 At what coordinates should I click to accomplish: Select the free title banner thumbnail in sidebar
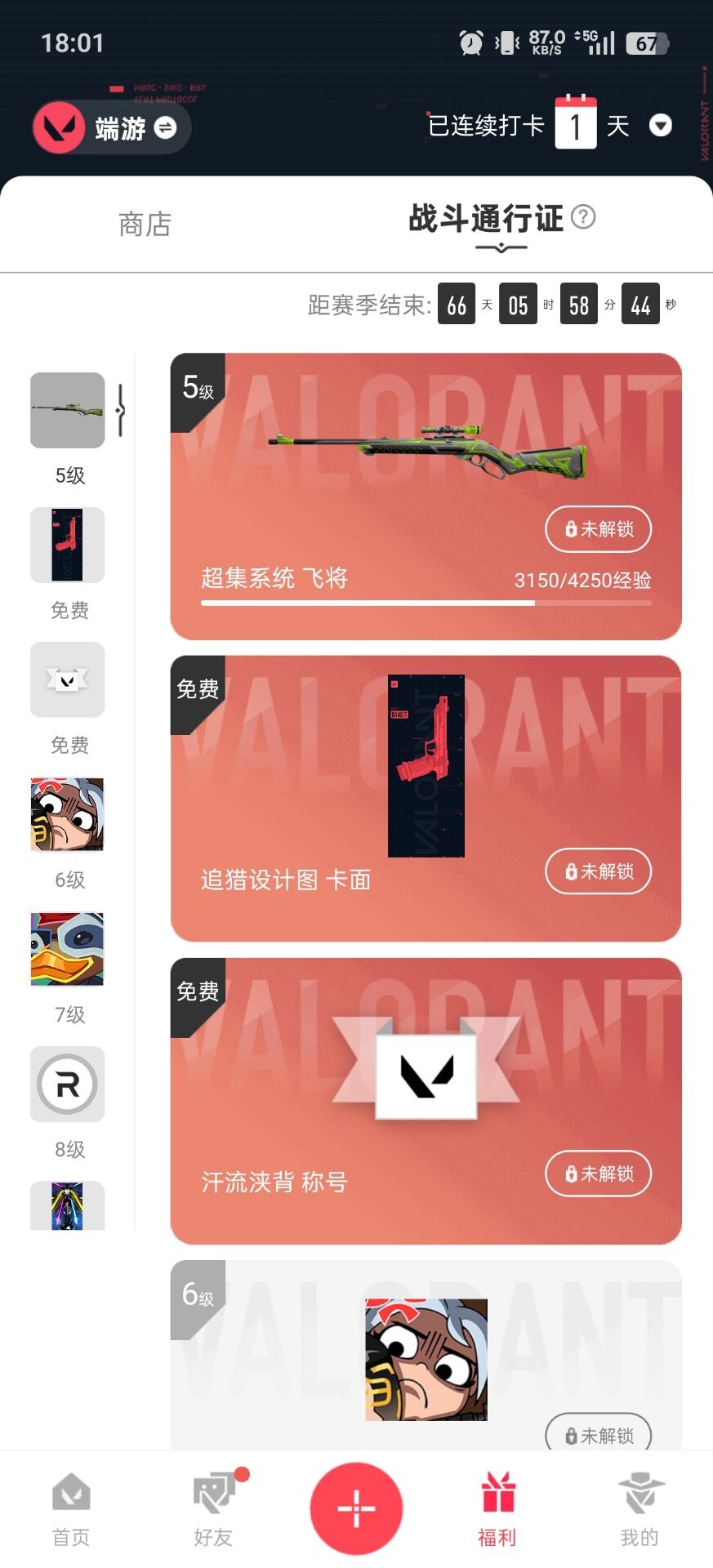tap(68, 679)
